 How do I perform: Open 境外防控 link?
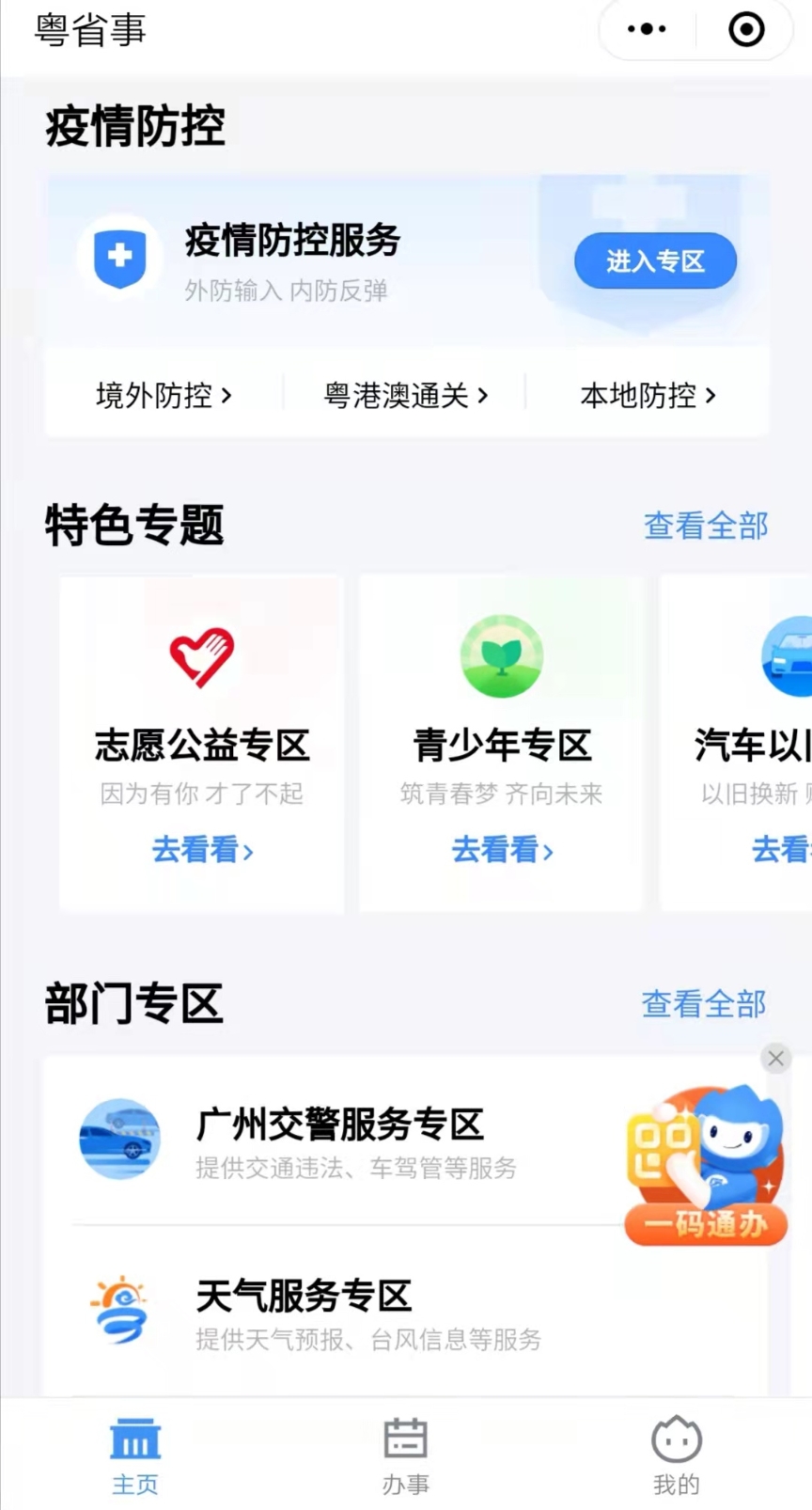tap(164, 396)
